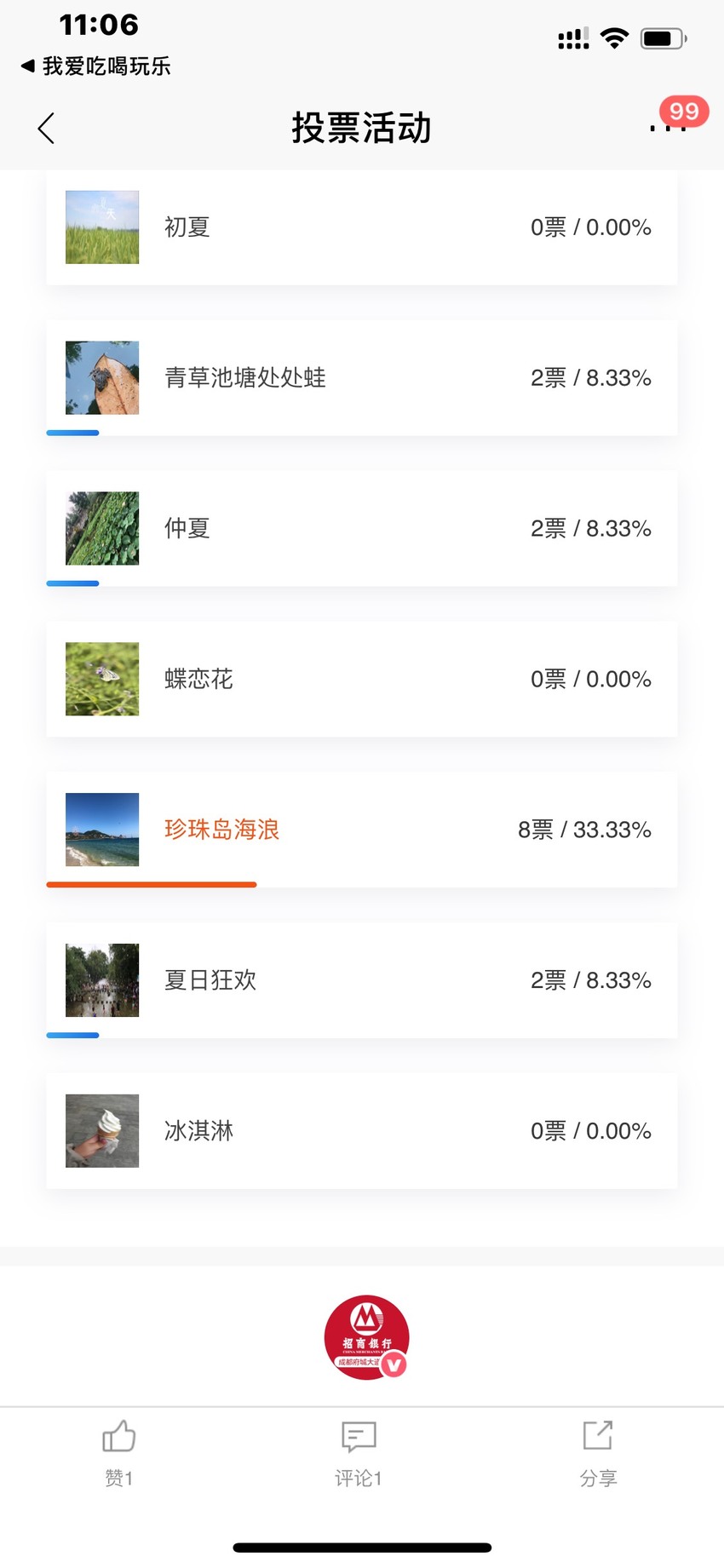
Task: Open the 珍珠岛海浪 entry
Action: click(x=362, y=830)
